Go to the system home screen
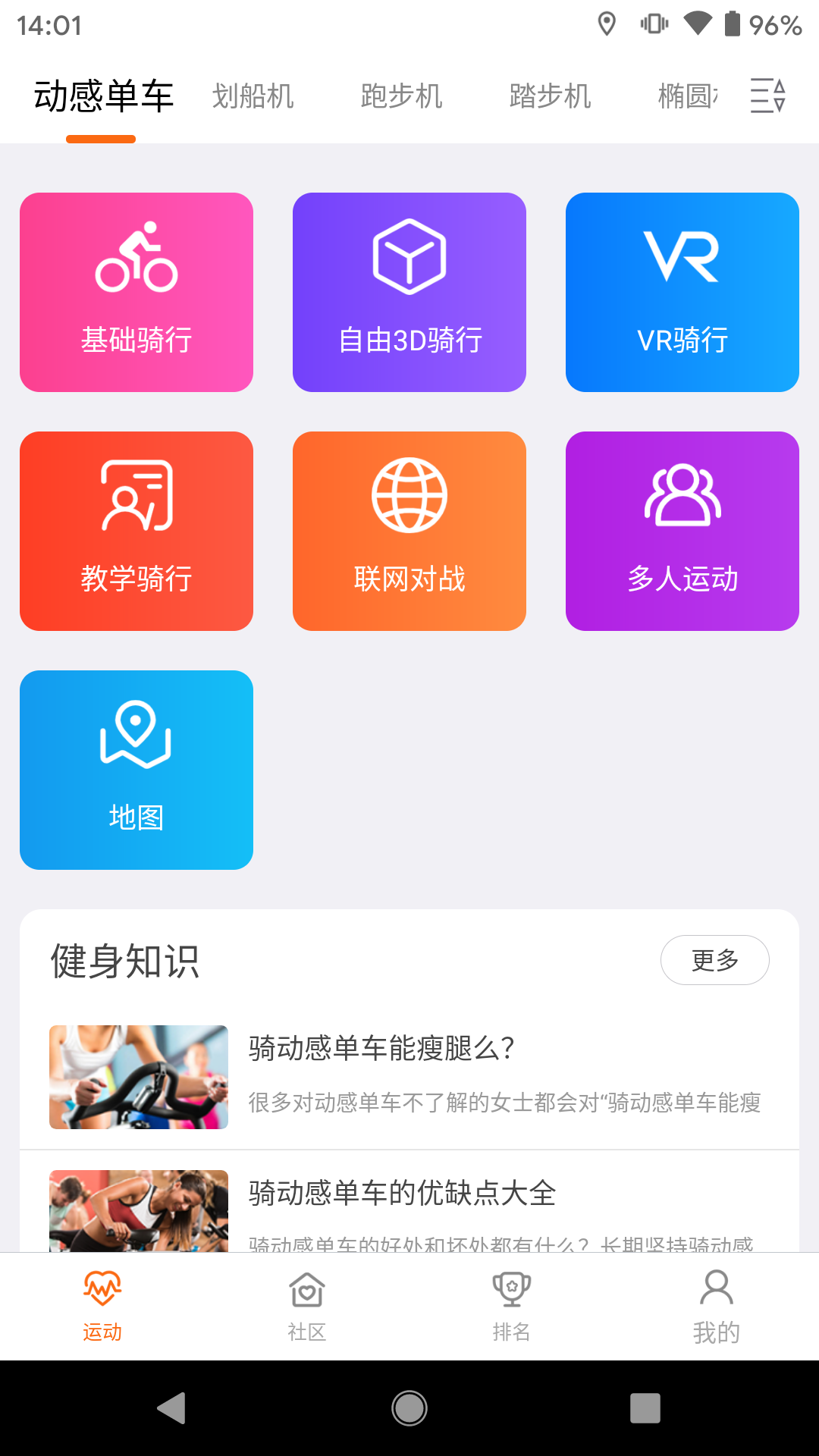The image size is (819, 1456). (x=409, y=1408)
